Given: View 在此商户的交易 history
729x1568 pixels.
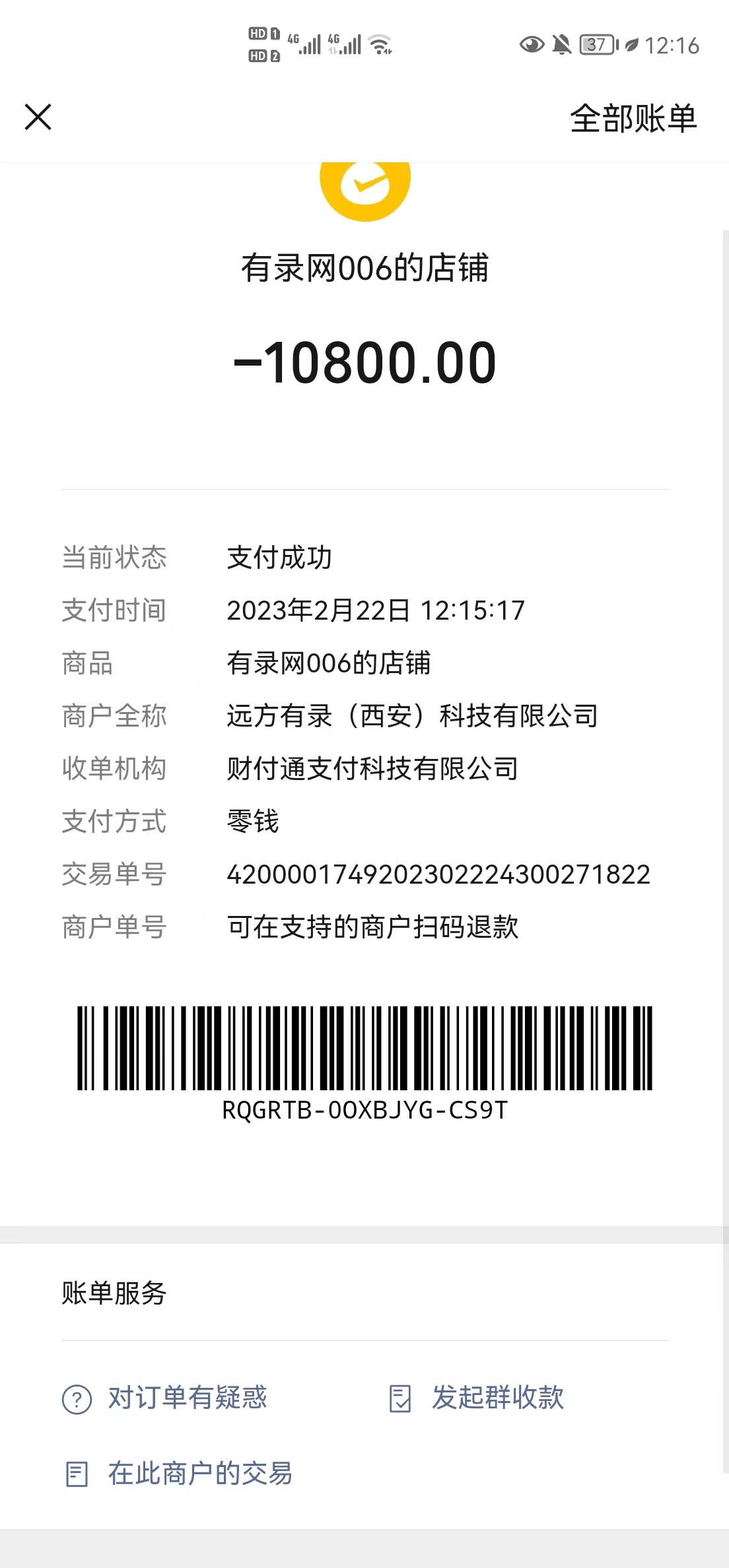Looking at the screenshot, I should (x=178, y=1473).
